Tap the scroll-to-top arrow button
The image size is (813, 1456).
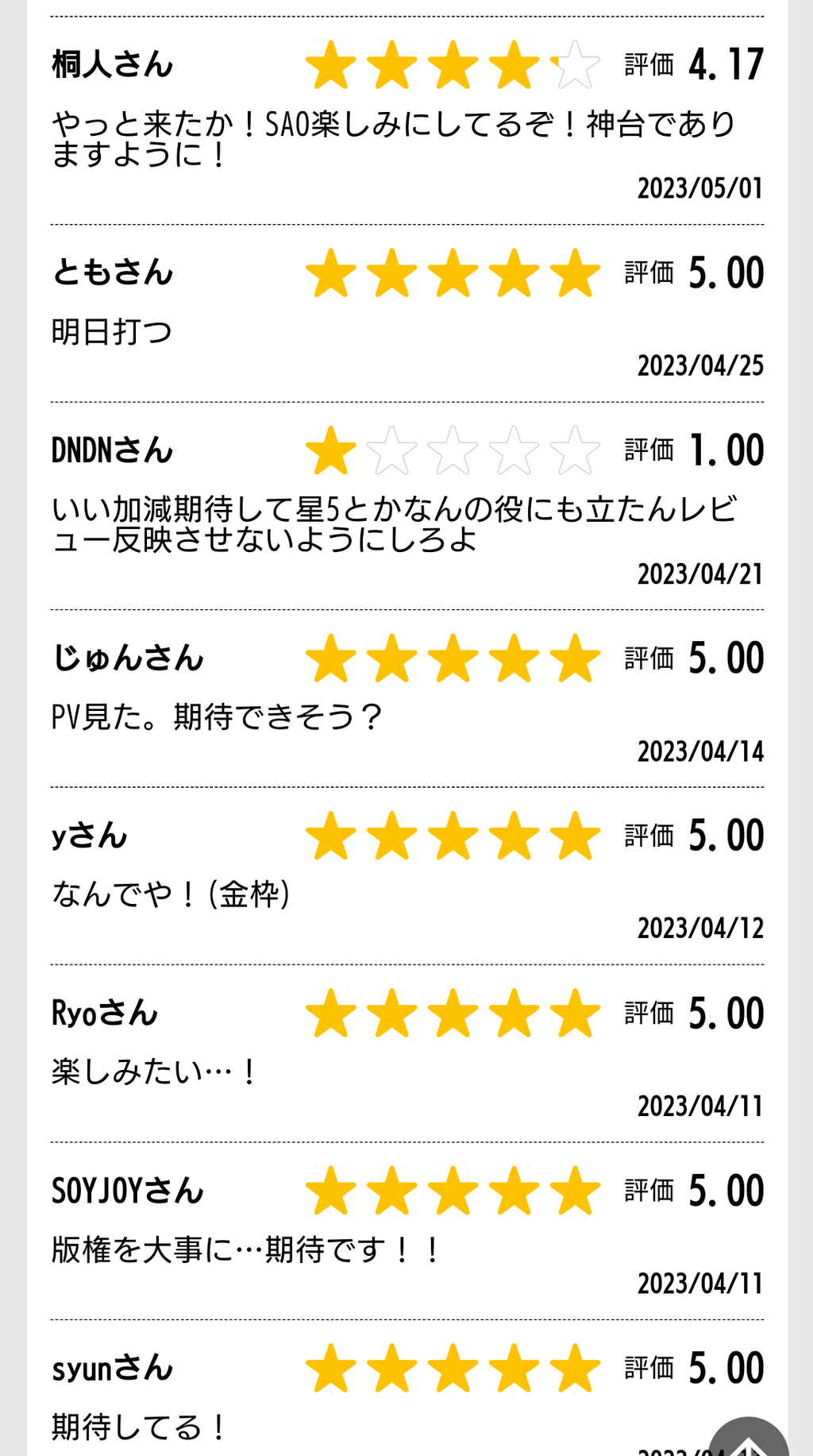click(748, 1441)
